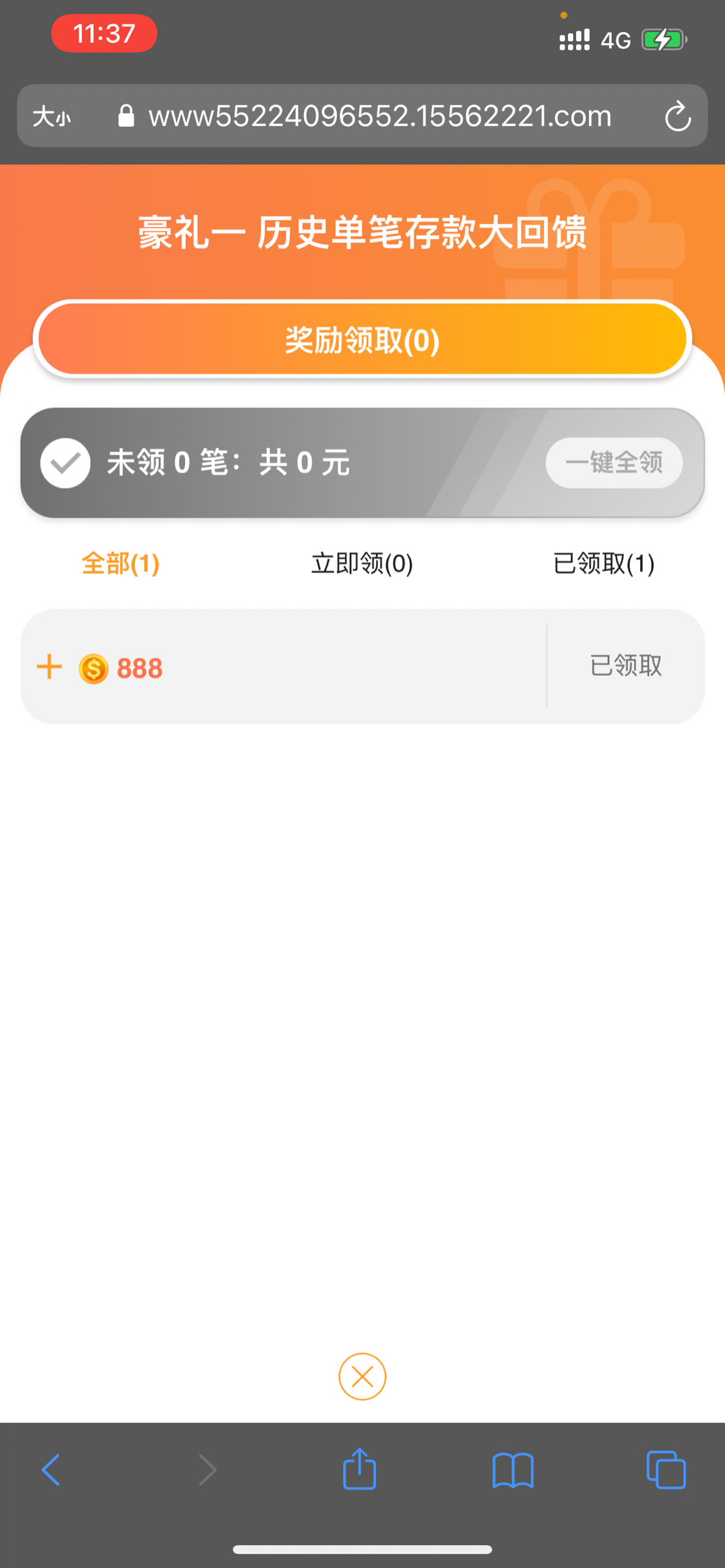Screen dimensions: 725x1568
Task: Tap the 奖励领取(0) button
Action: [x=362, y=340]
